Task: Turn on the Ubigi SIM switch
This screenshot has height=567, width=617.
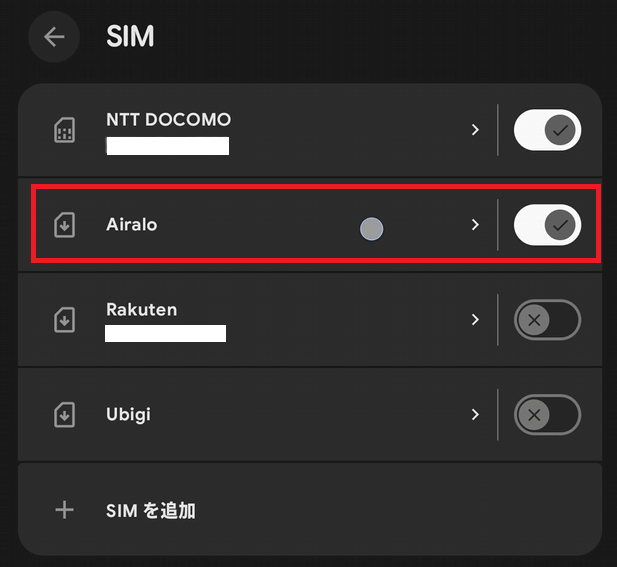Action: [547, 414]
